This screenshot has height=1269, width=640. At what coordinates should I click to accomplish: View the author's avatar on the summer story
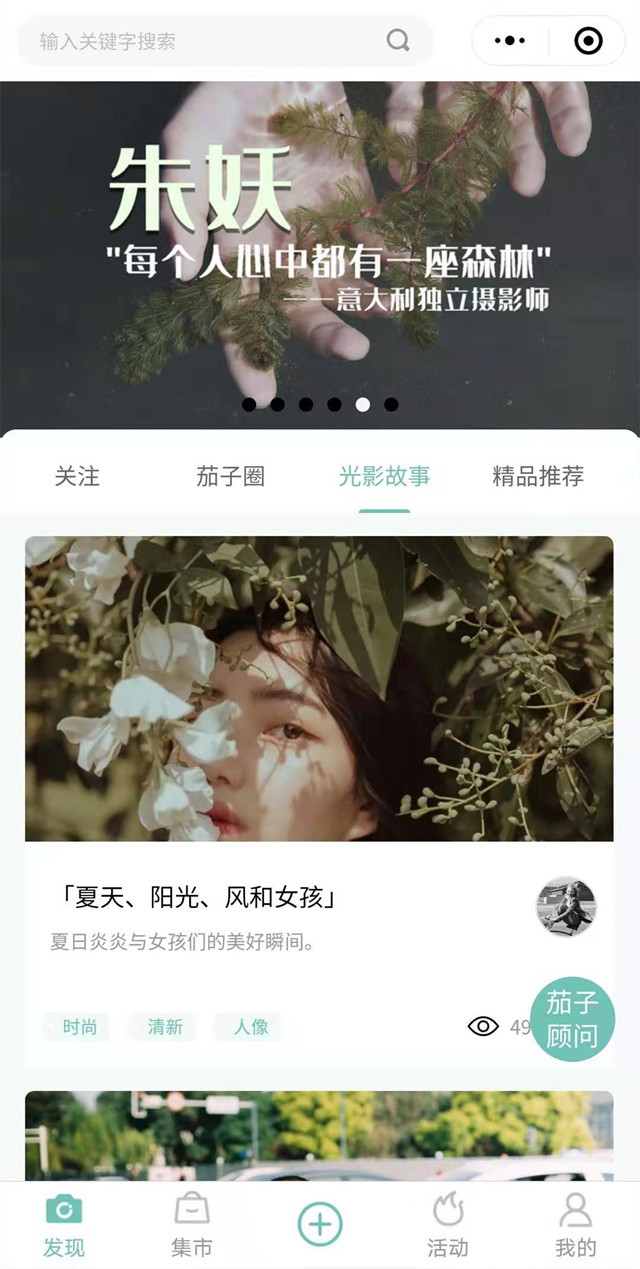tap(566, 907)
